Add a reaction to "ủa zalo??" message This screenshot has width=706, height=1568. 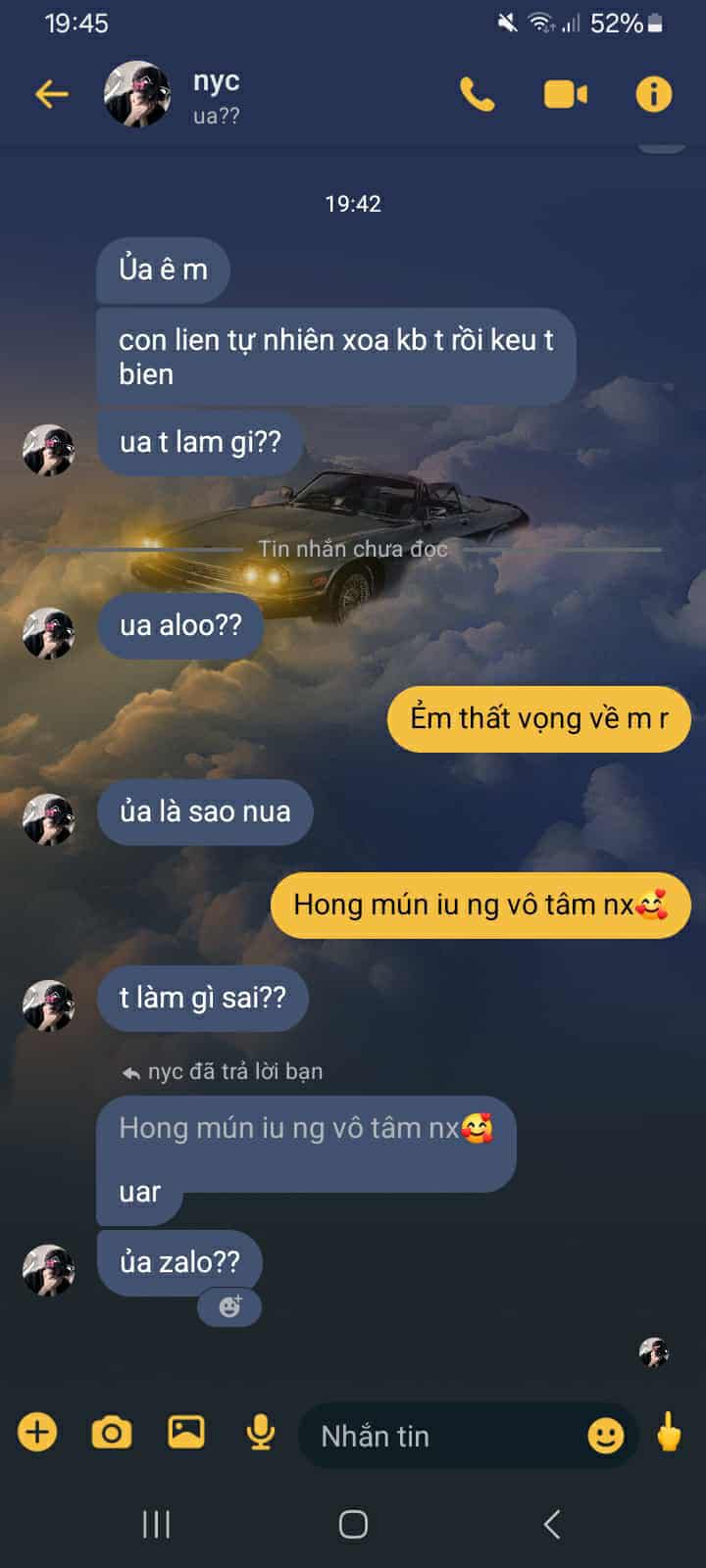pyautogui.click(x=229, y=1306)
